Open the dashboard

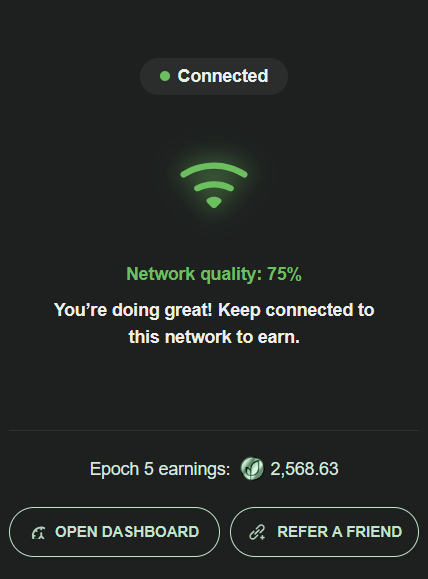[x=114, y=532]
